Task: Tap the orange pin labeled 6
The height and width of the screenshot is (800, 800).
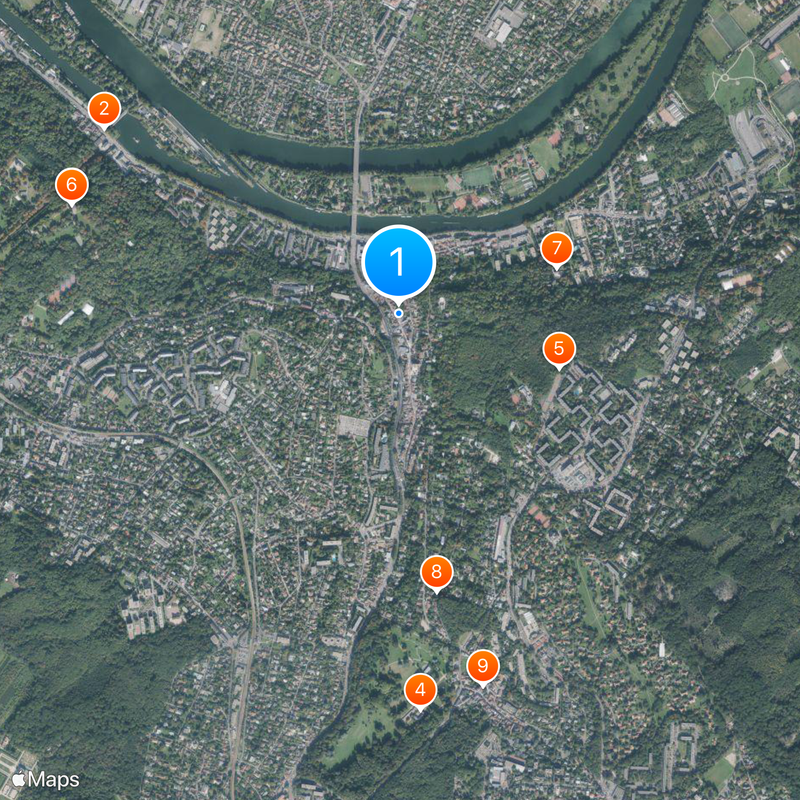Action: pyautogui.click(x=71, y=184)
